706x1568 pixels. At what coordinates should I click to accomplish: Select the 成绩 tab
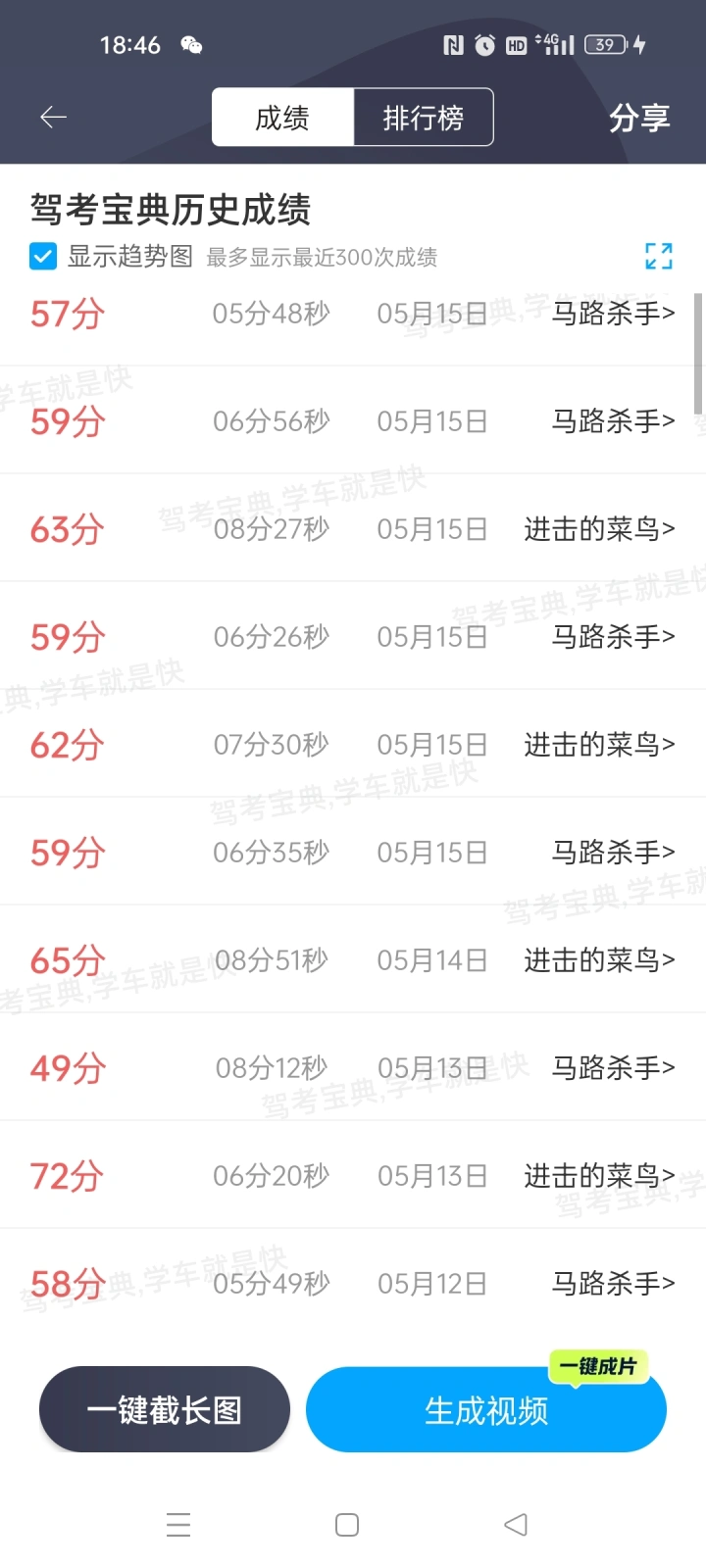point(282,118)
